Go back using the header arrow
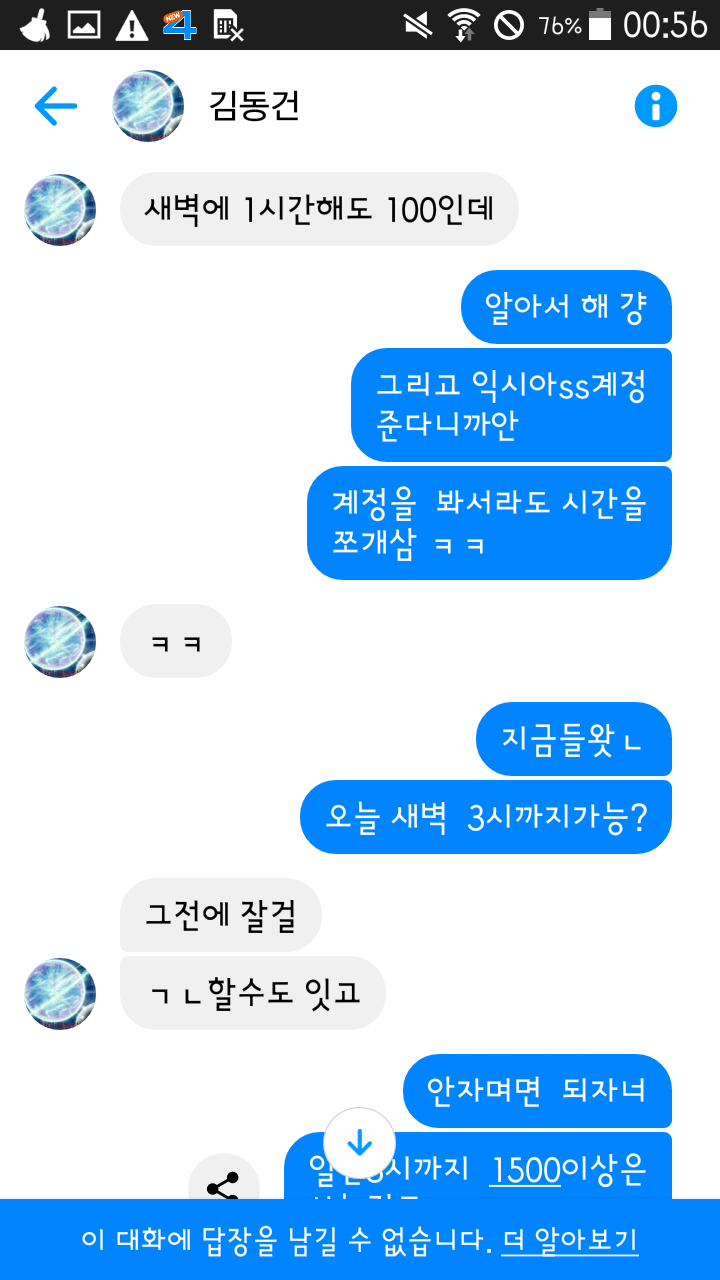 (56, 106)
